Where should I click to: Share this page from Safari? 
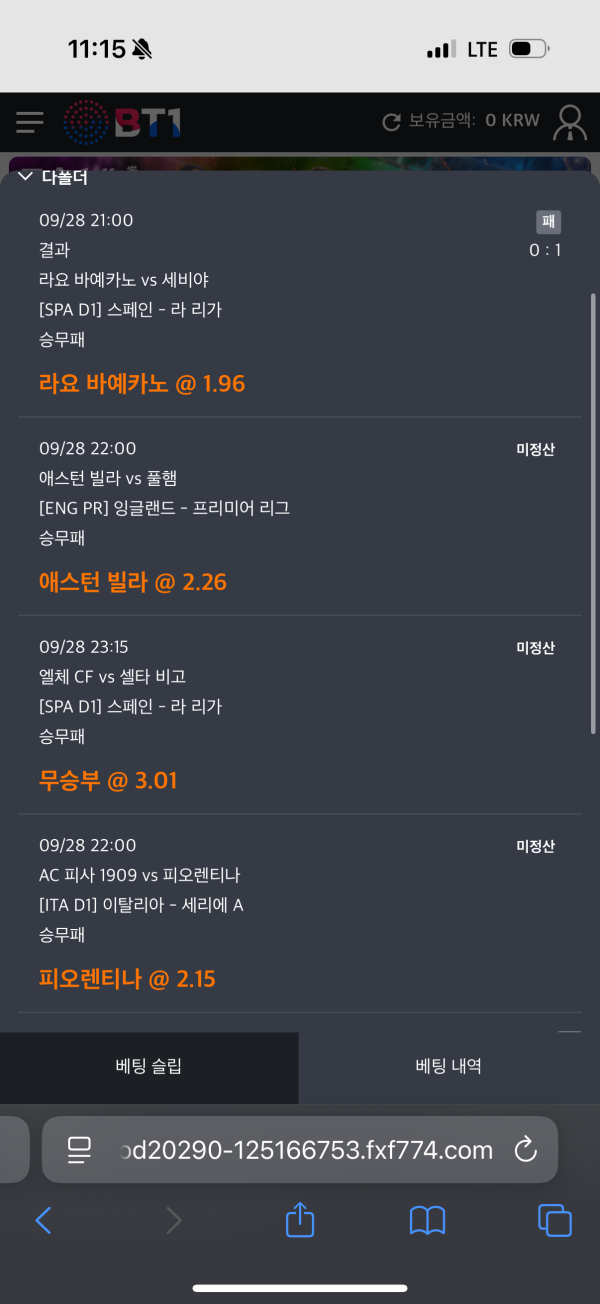(x=300, y=1220)
